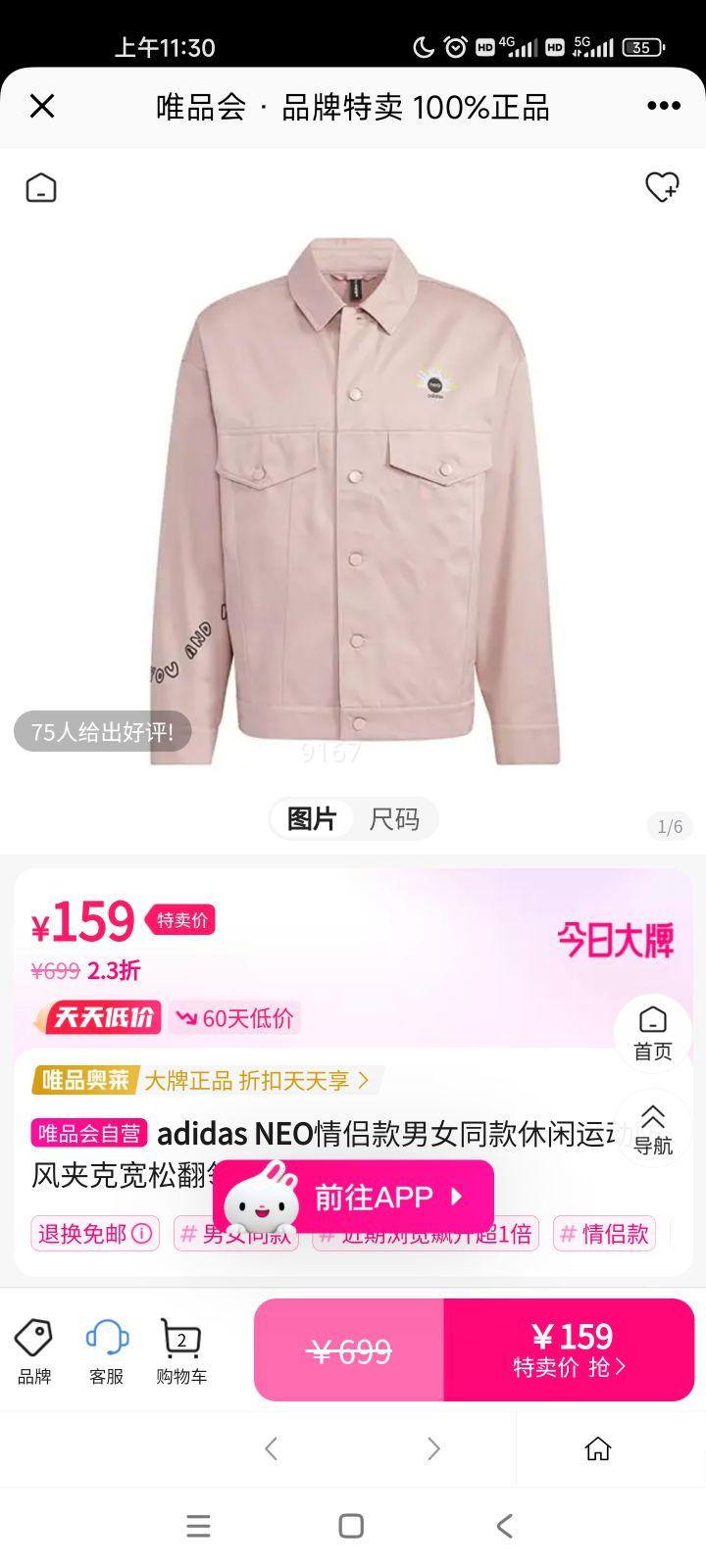Screen dimensions: 706x1568
Task: Select the #男女同款 tag
Action: coord(235,1234)
